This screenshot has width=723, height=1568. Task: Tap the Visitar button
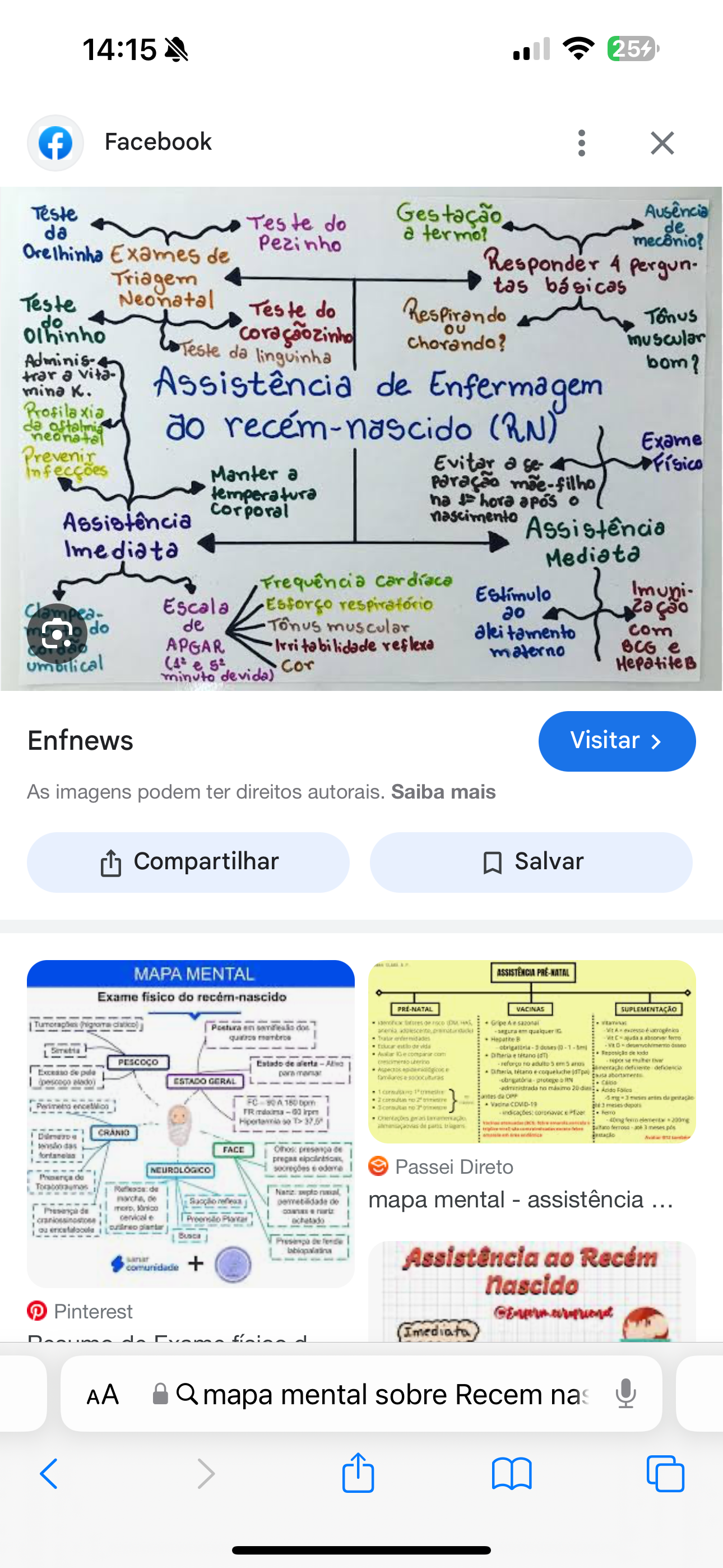pyautogui.click(x=617, y=741)
